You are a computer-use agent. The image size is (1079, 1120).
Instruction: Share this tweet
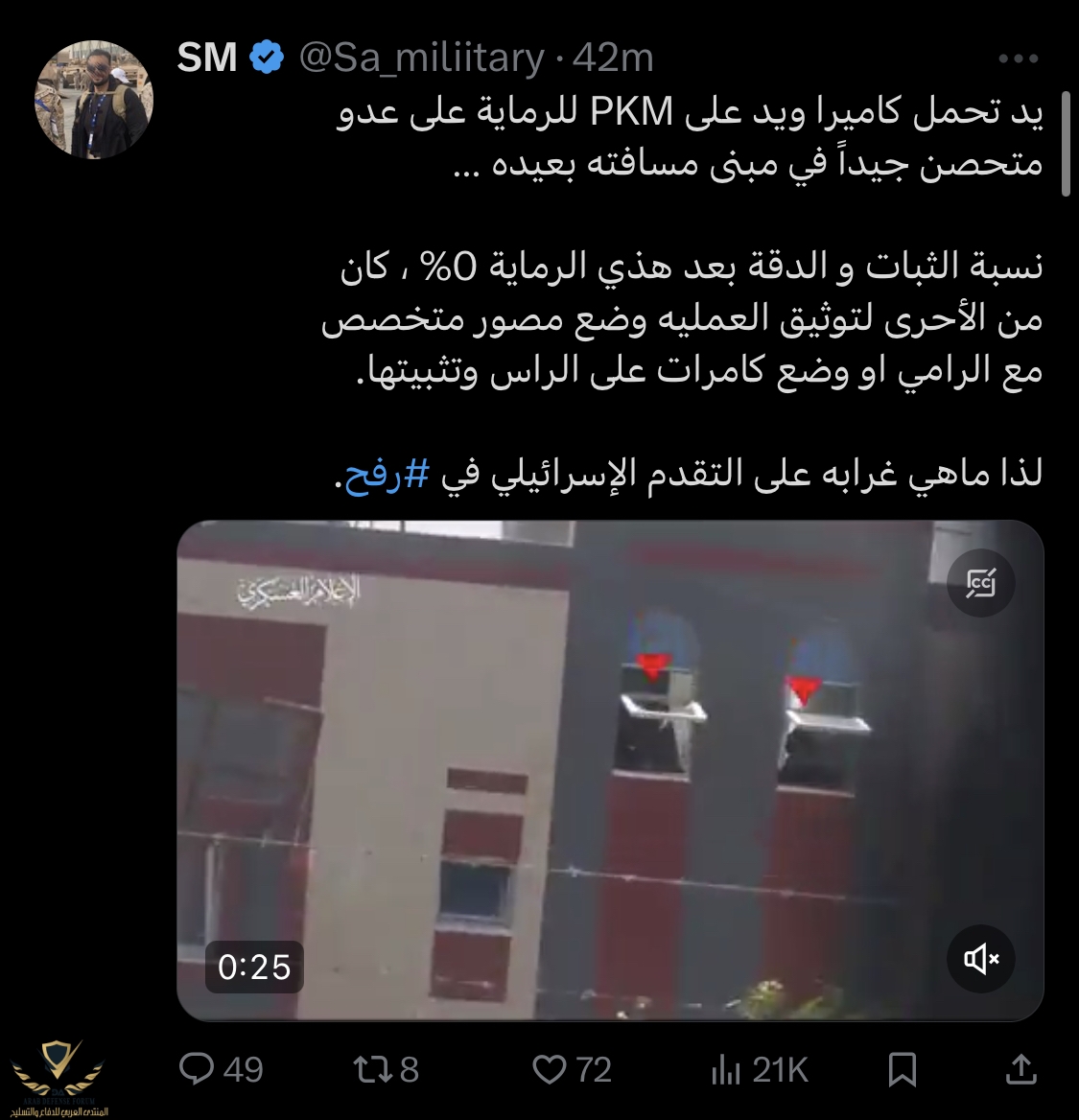1021,1069
